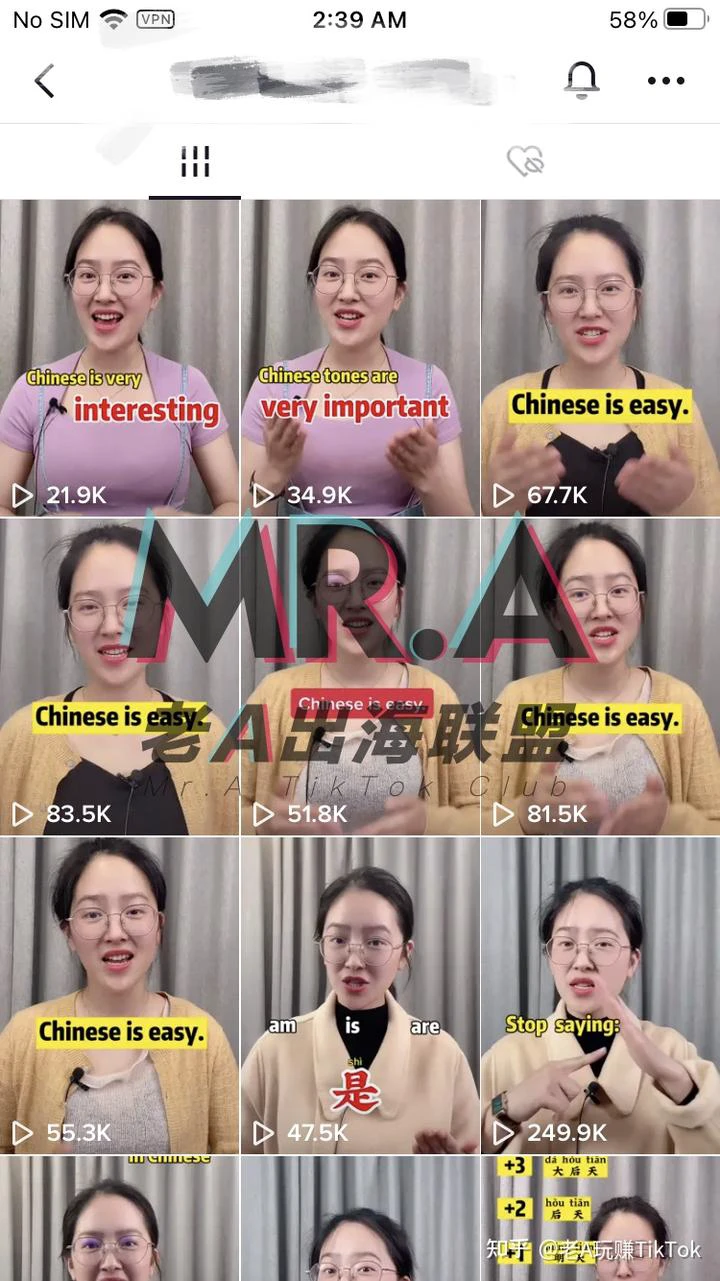Viewport: 720px width, 1281px height.
Task: Switch to the liked videos tab
Action: click(525, 161)
